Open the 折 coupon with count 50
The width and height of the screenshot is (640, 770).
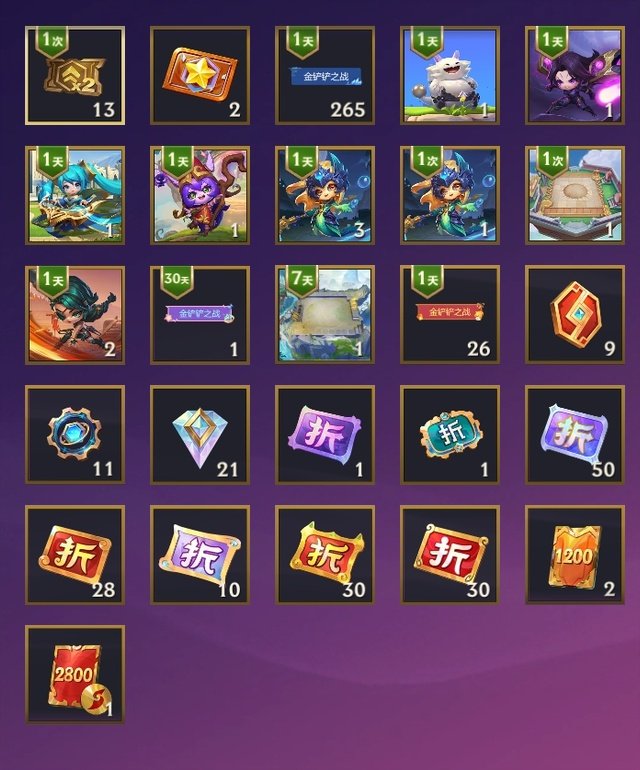pyautogui.click(x=575, y=434)
